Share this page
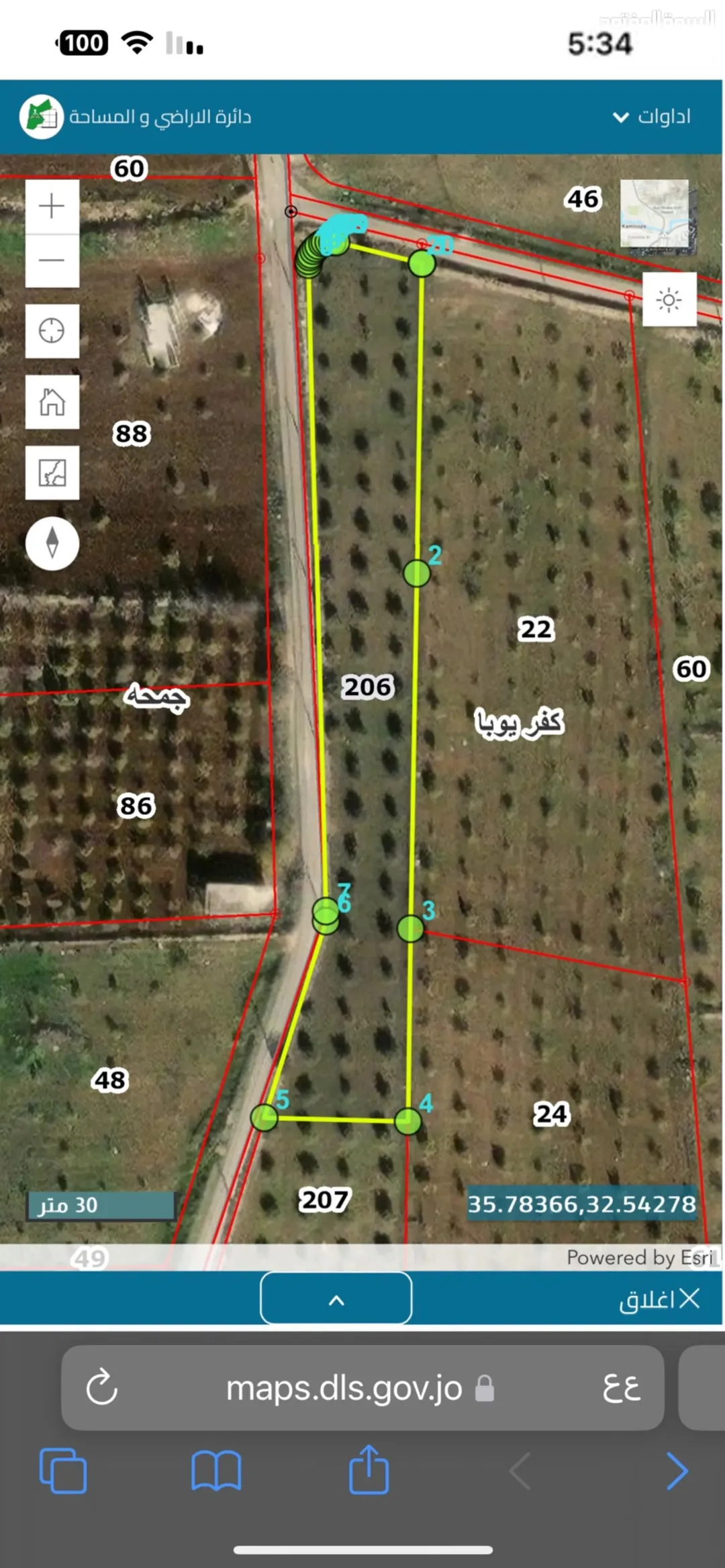Screen dimensions: 725x1568 click(369, 1469)
